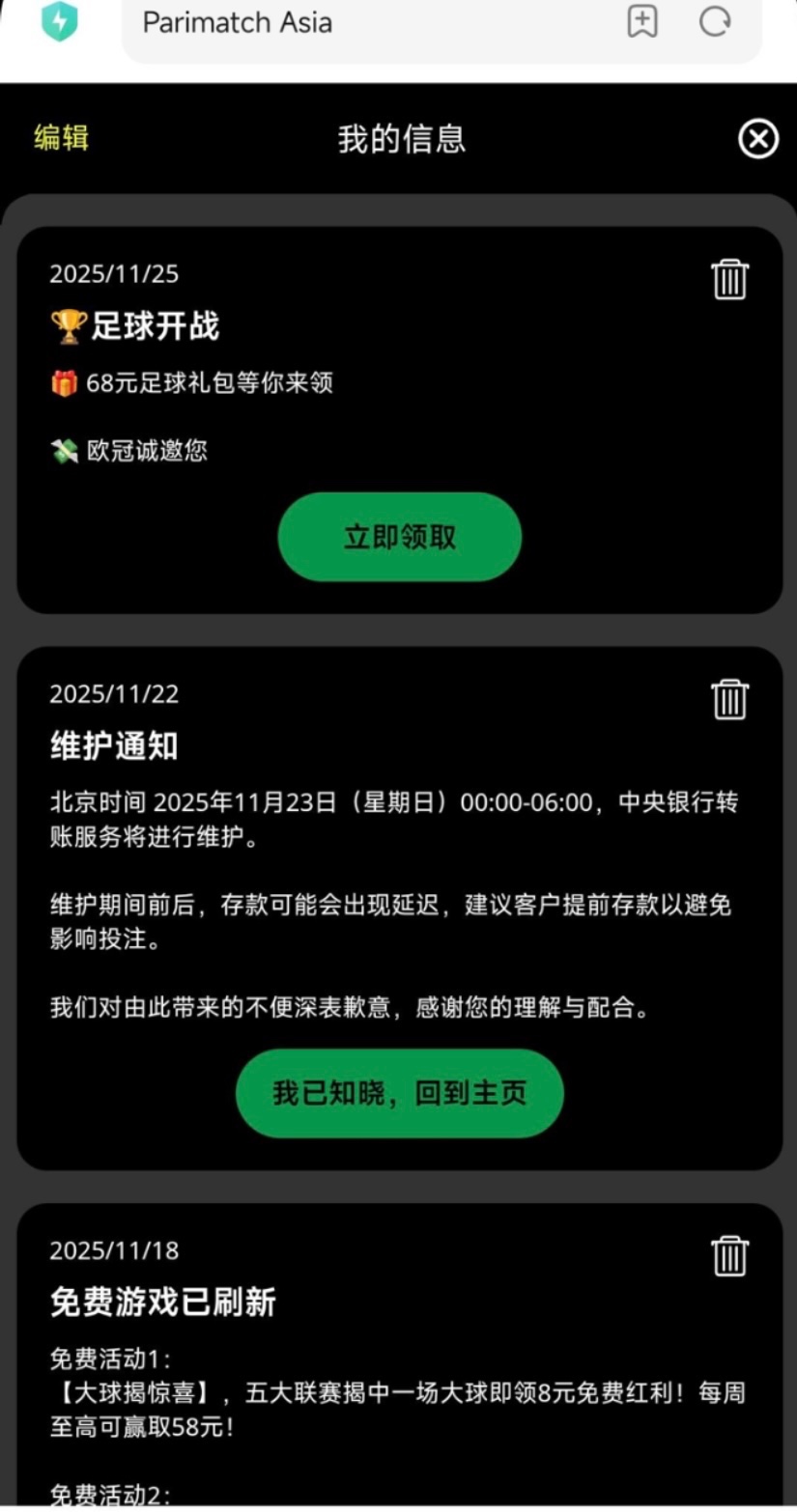This screenshot has width=797, height=1512.
Task: Reload the page in browser
Action: point(715,21)
